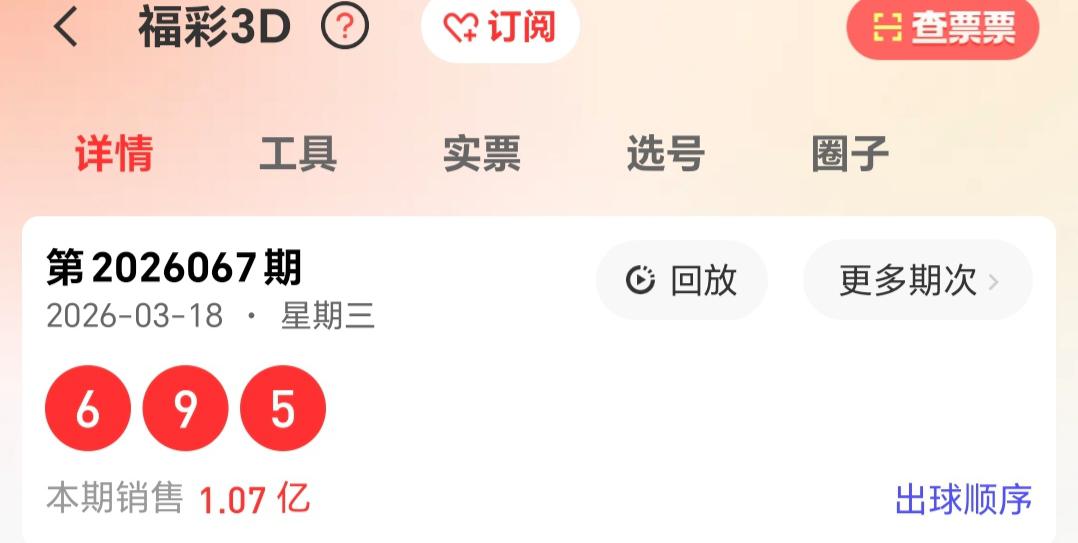Switch to the 实票 tab
The height and width of the screenshot is (543, 1078).
pyautogui.click(x=482, y=155)
